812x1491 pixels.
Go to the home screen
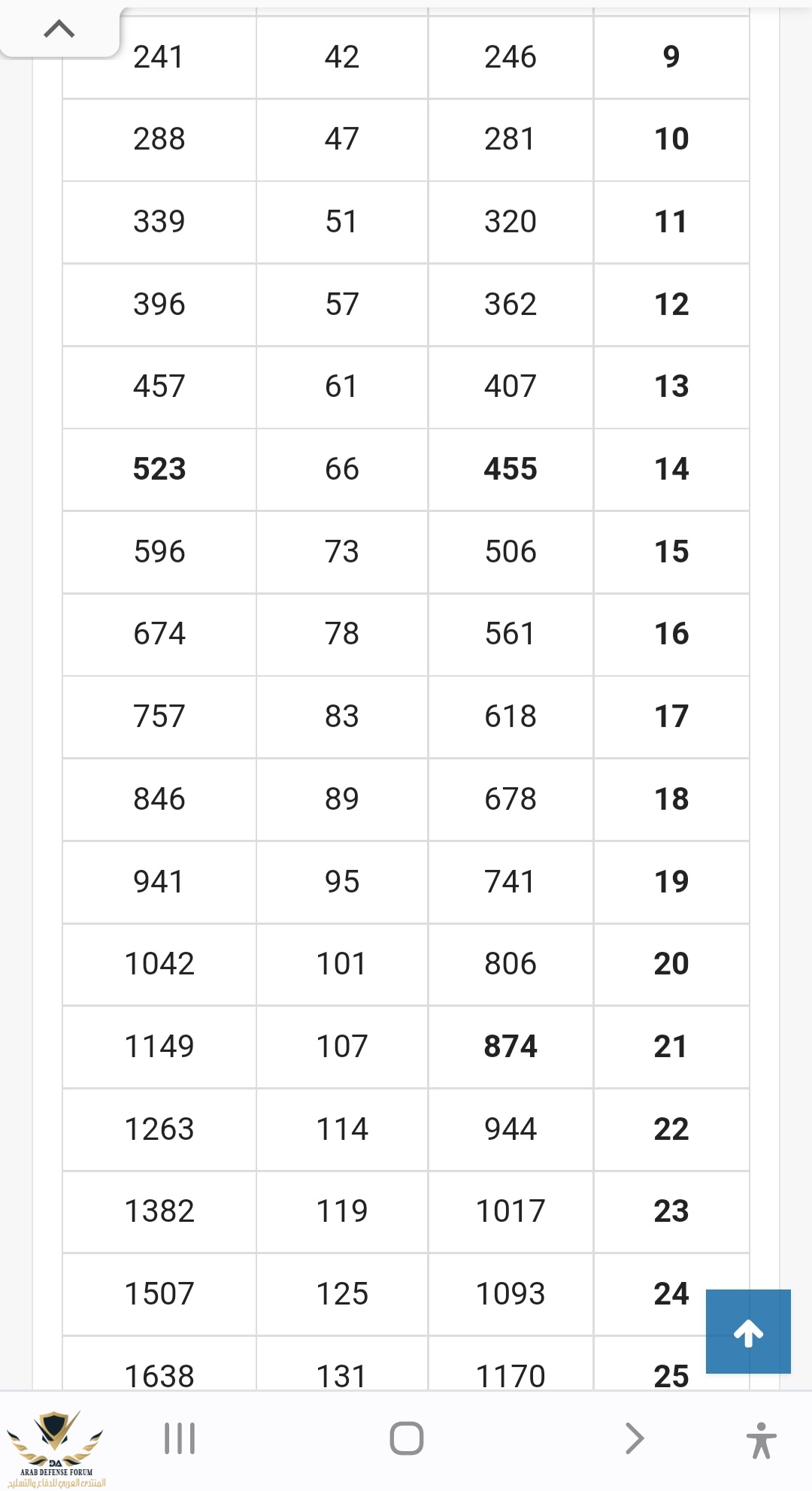(x=406, y=1439)
